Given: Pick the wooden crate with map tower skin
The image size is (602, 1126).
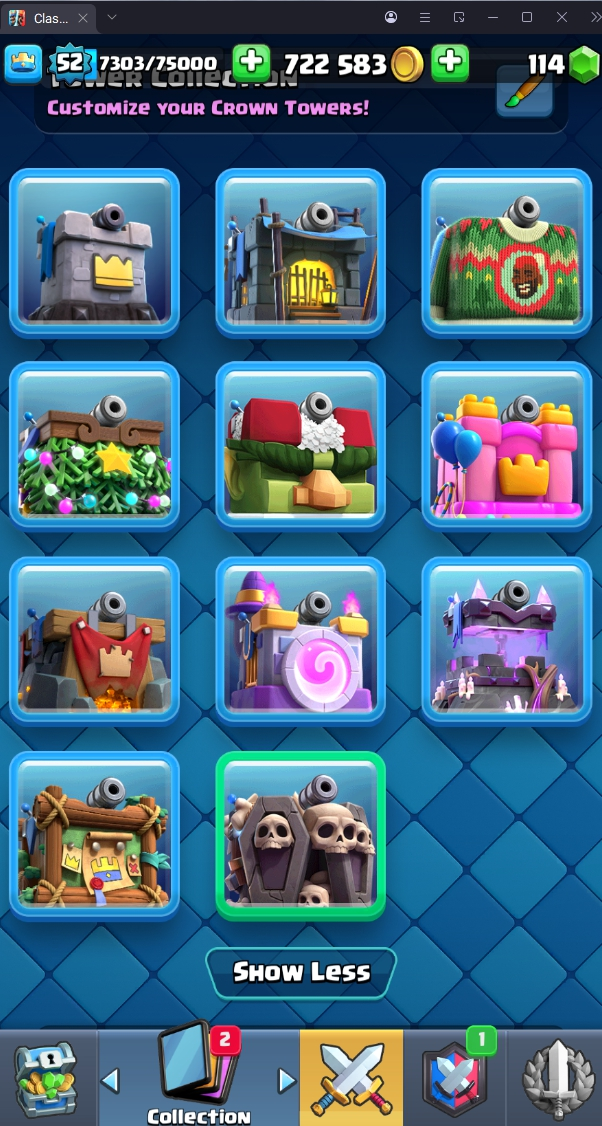Looking at the screenshot, I should click(95, 835).
